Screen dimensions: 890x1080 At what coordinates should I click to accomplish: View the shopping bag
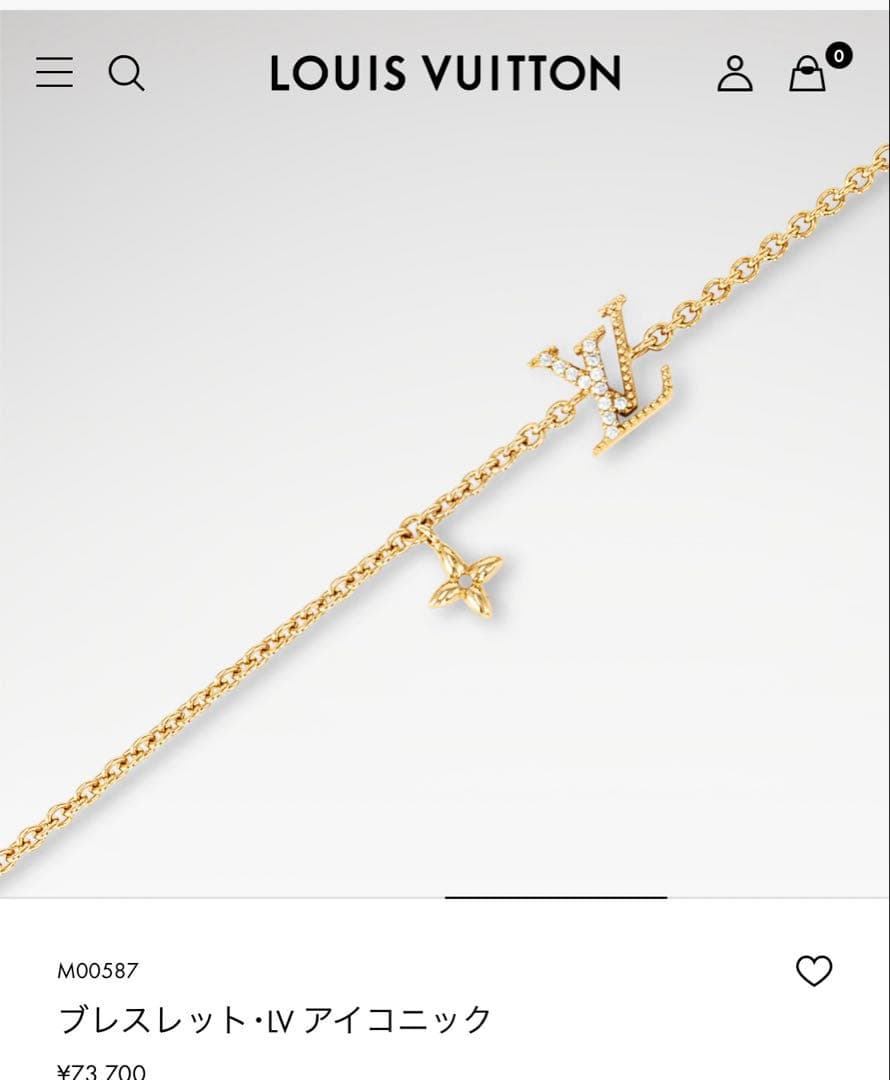(808, 73)
